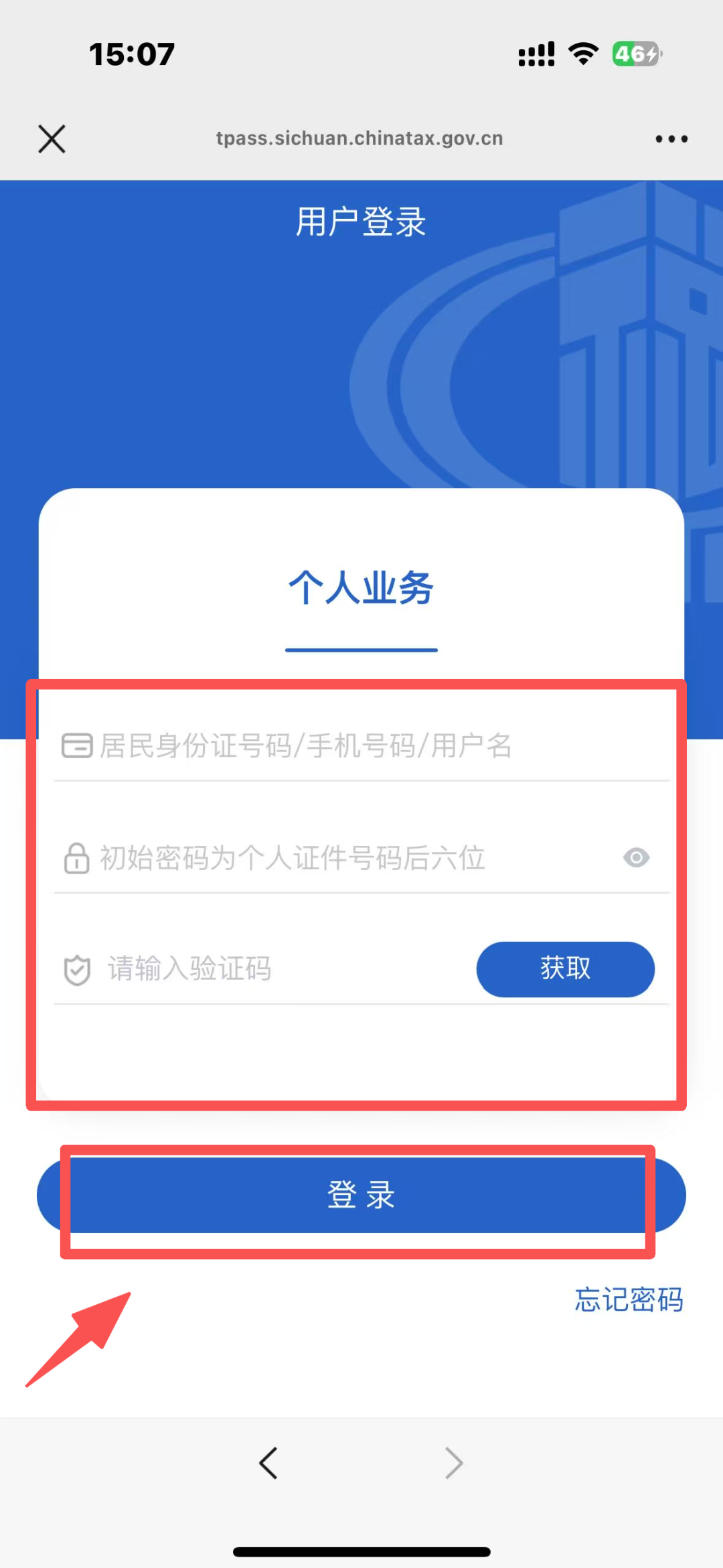
Task: Tap 获取 to request verification code
Action: coord(566,969)
